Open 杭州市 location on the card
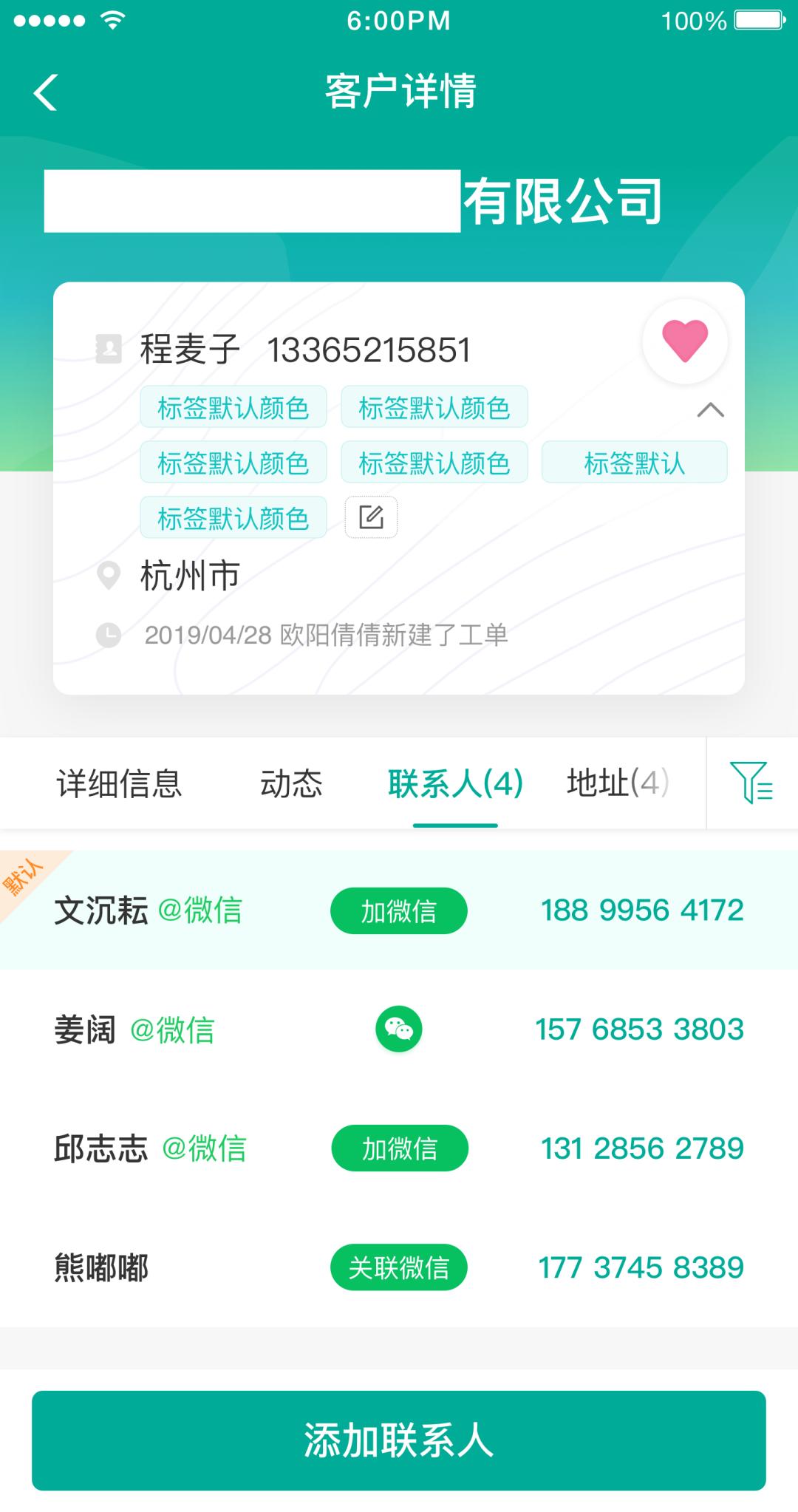 tap(190, 576)
